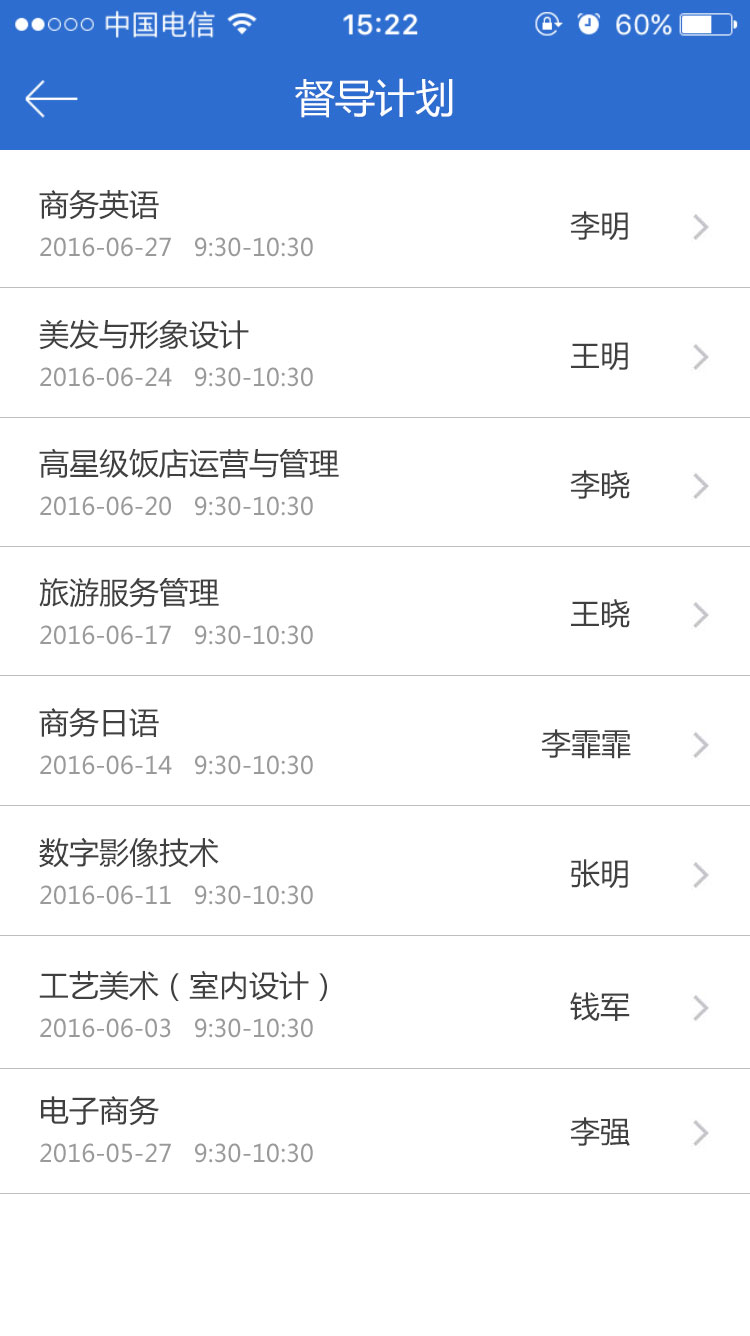Viewport: 750px width, 1336px height.
Task: Open the 商务日语 plan by 李霏霏
Action: (x=375, y=741)
